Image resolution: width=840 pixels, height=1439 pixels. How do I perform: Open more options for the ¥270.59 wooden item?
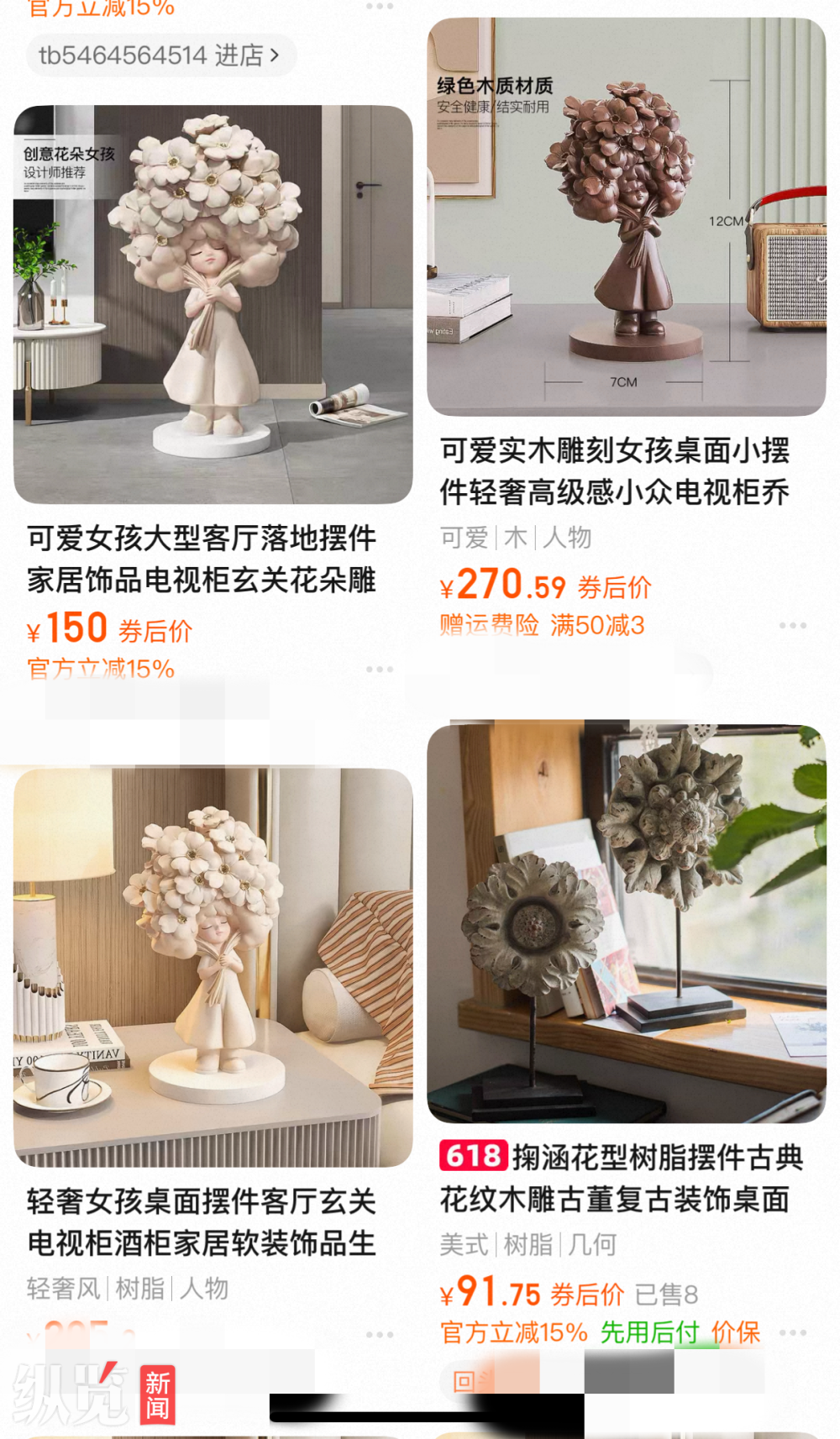(792, 626)
